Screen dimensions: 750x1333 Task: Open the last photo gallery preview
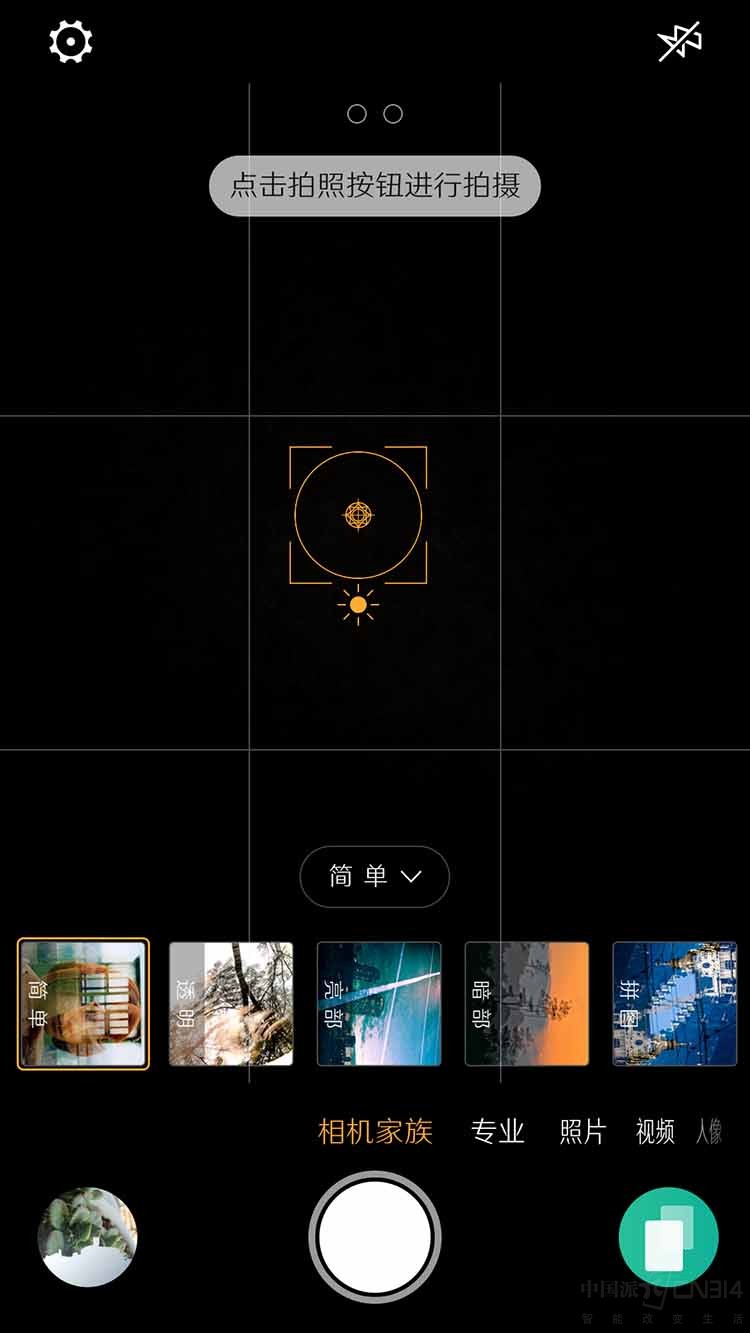87,1237
